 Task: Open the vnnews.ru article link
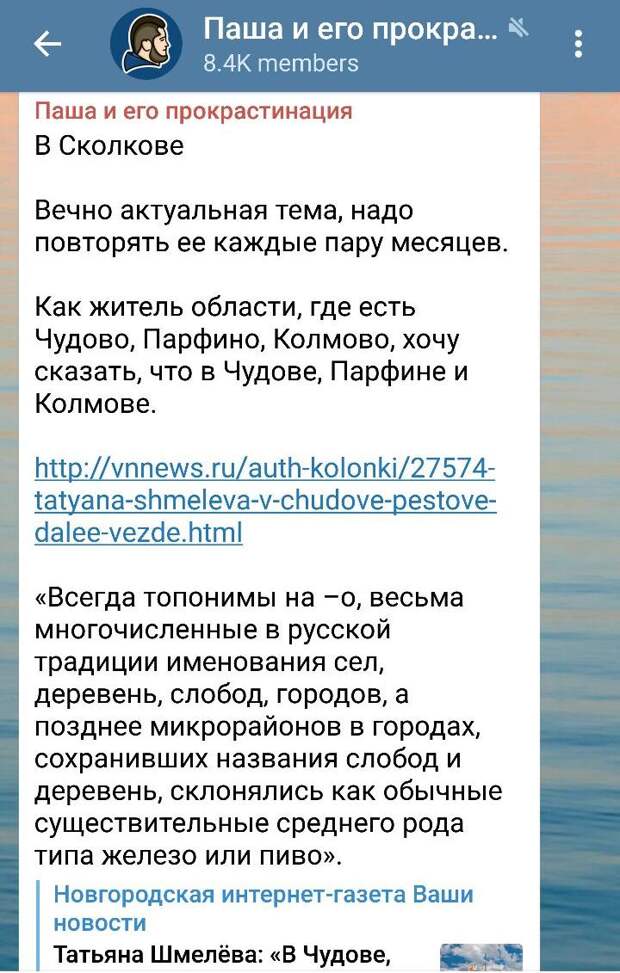[264, 500]
